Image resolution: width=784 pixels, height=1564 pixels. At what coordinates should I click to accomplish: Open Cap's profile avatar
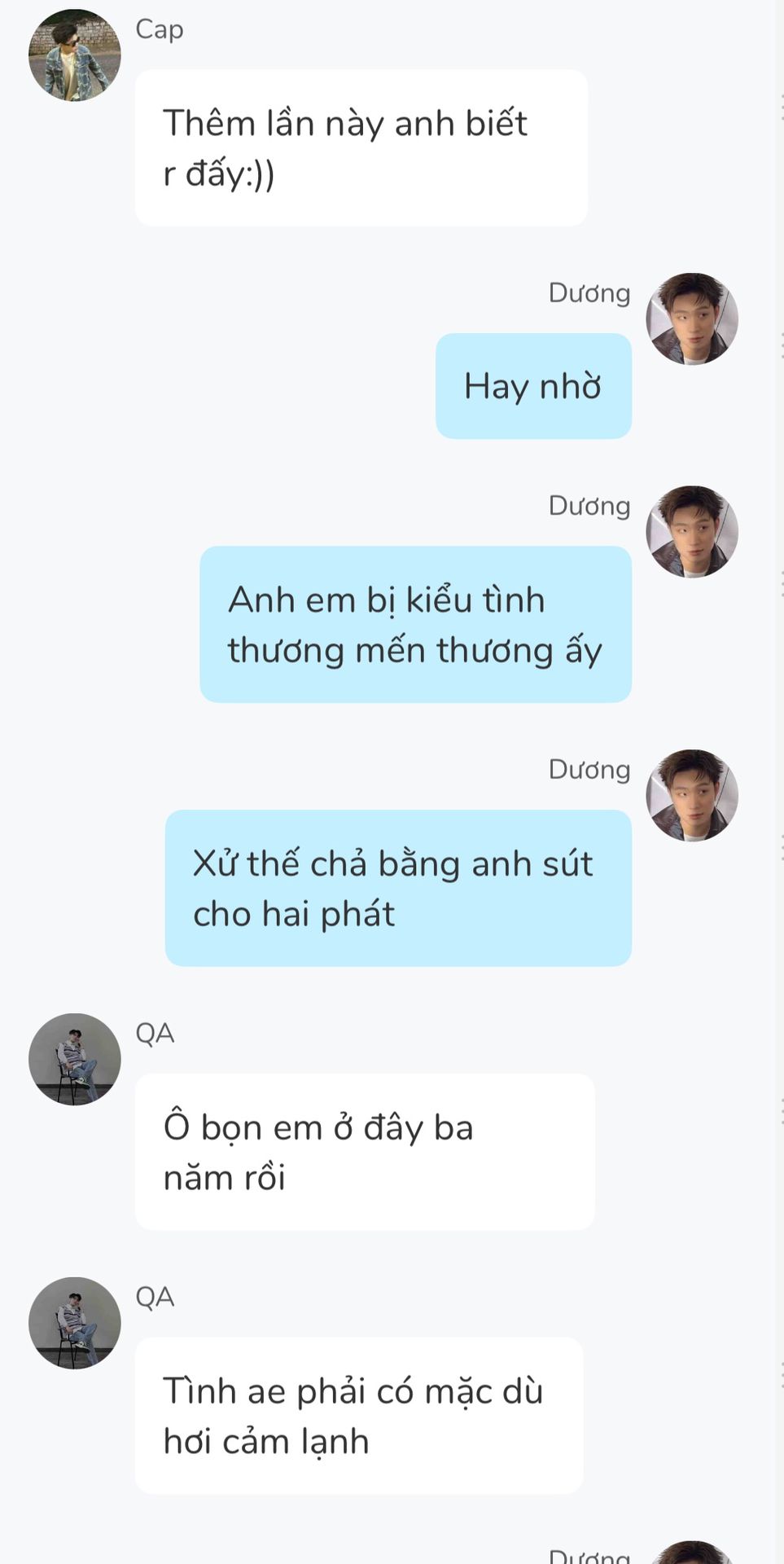tap(75, 55)
